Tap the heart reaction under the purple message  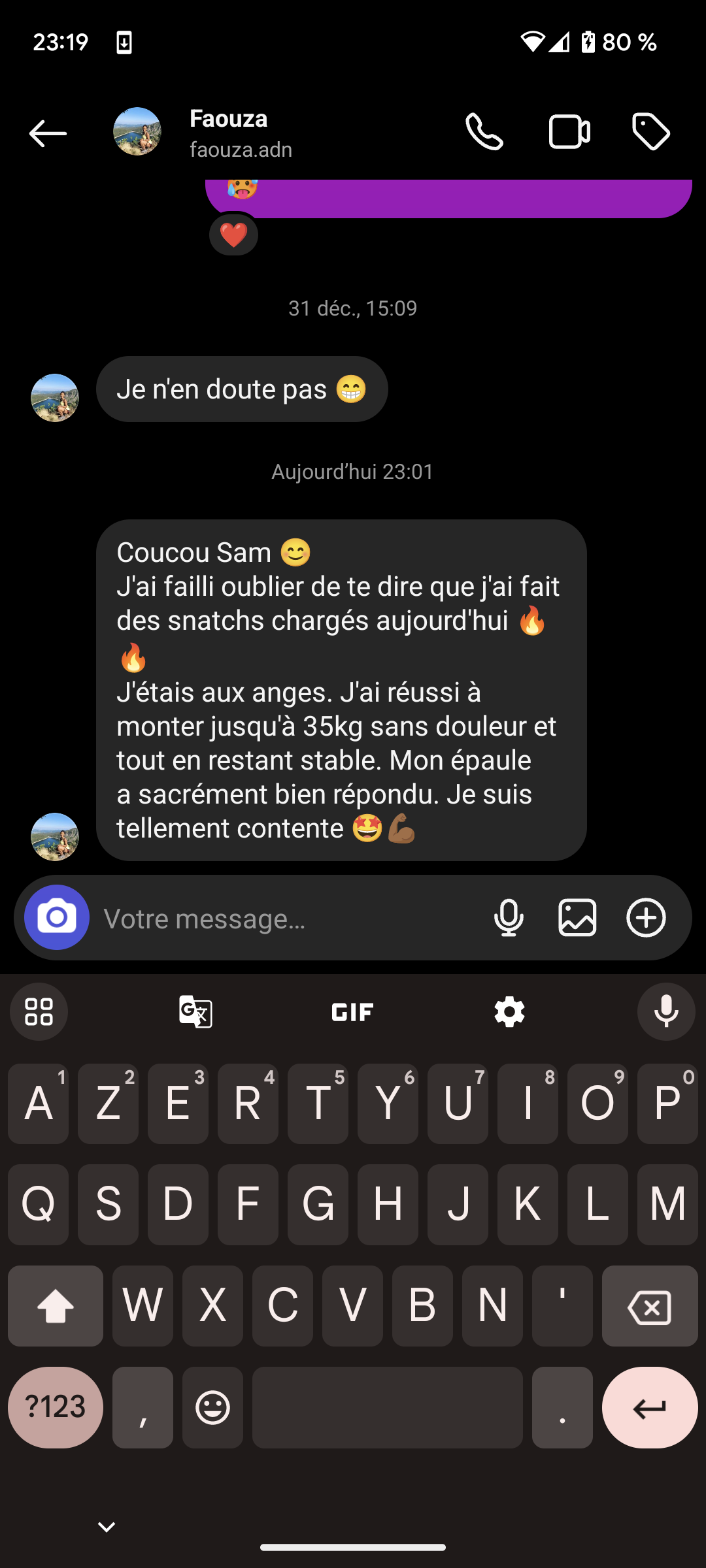(233, 235)
